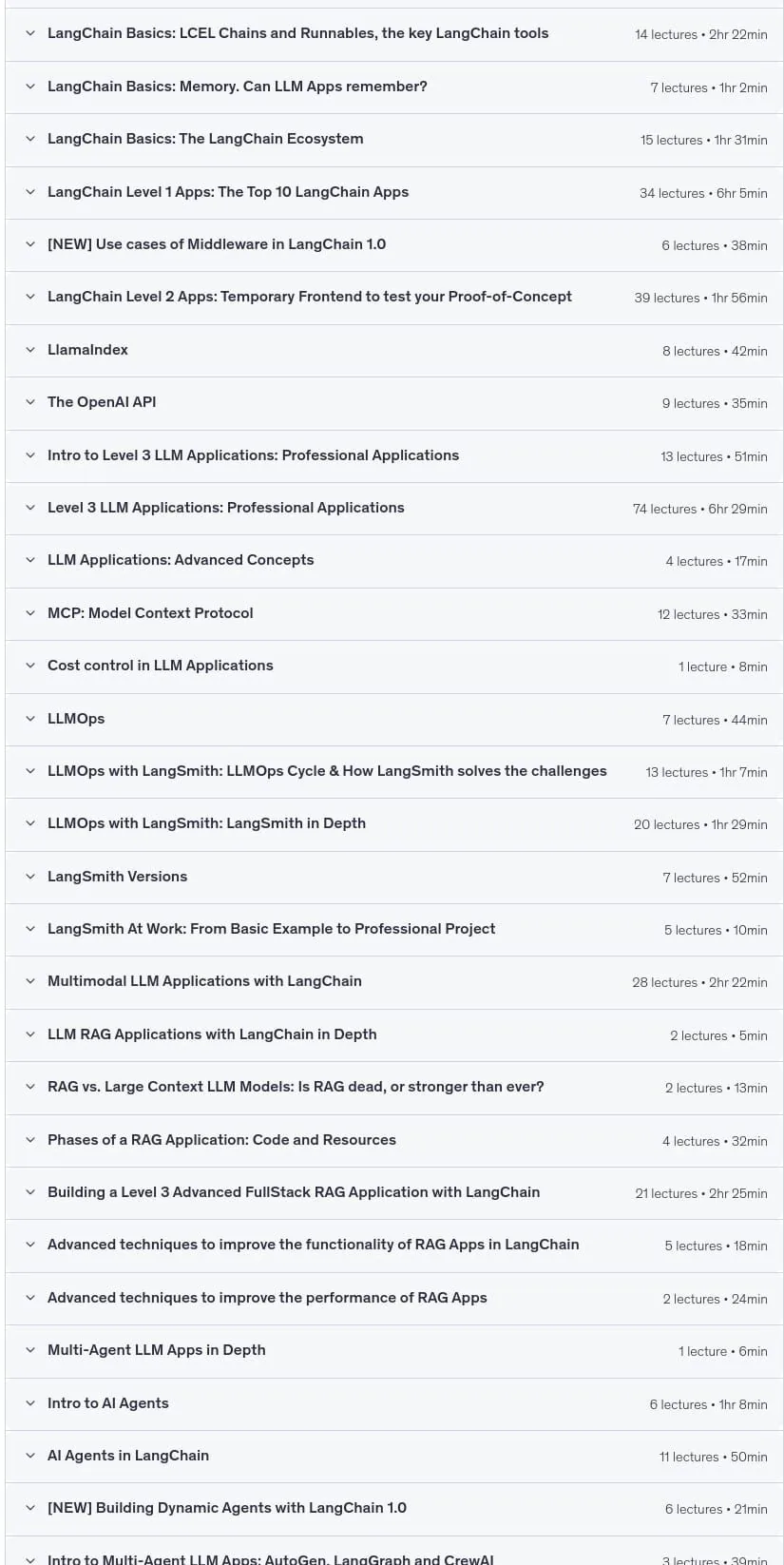
Task: Expand Phases of a RAG Application section
Action: coord(394,1140)
